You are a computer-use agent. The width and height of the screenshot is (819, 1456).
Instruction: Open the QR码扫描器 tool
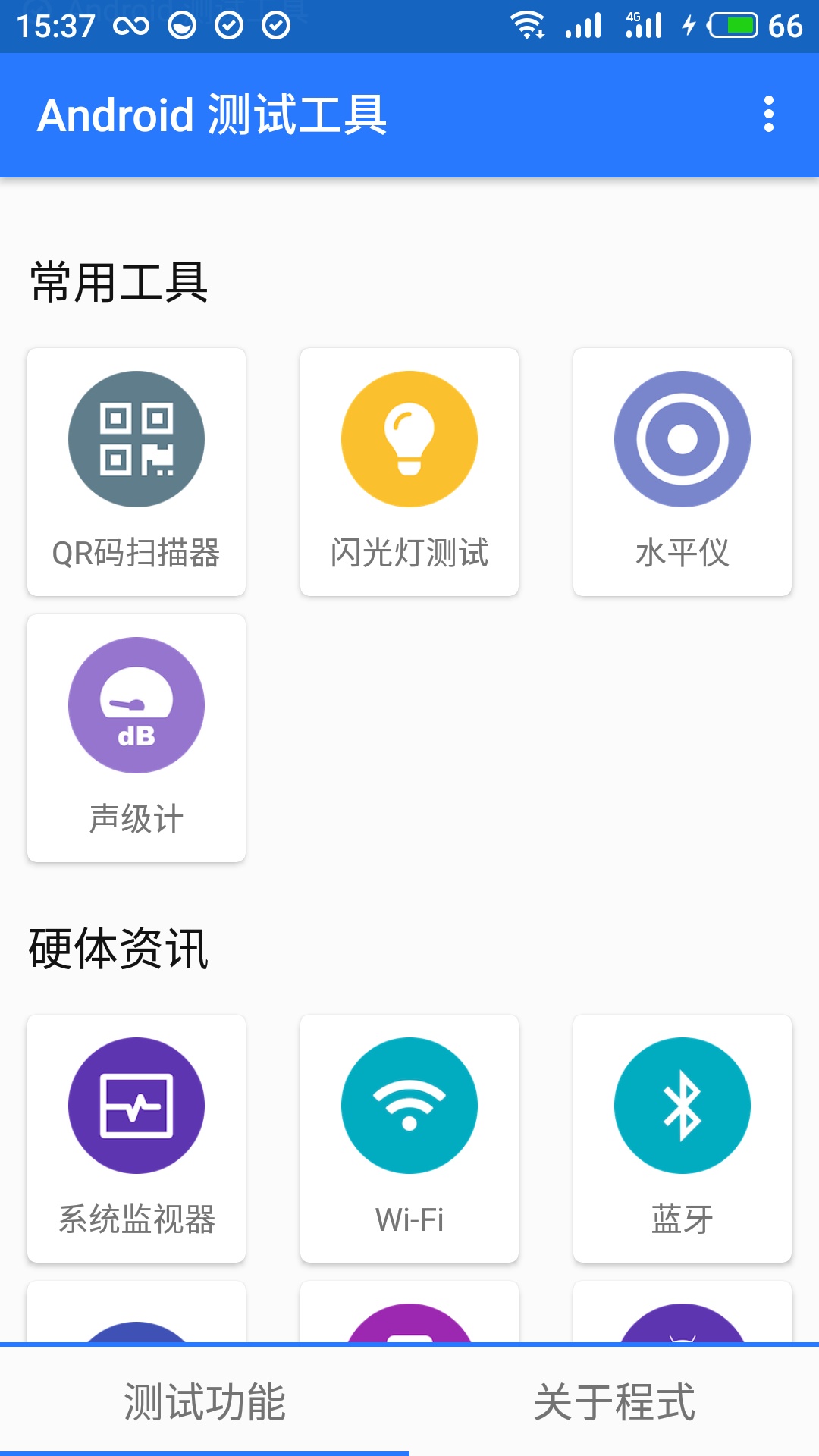[x=136, y=472]
